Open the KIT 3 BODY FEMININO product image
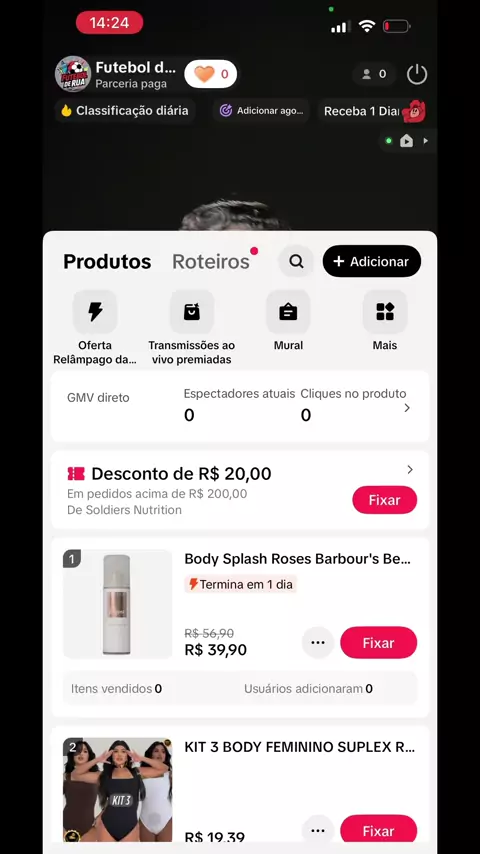 point(118,790)
